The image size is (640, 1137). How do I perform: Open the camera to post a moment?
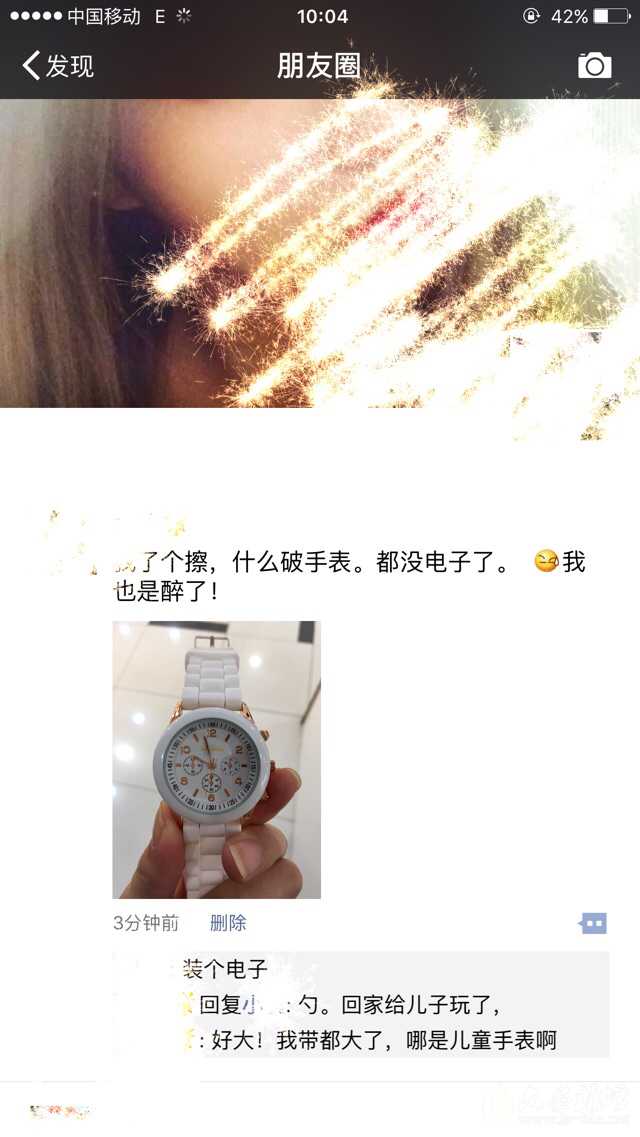(x=594, y=66)
